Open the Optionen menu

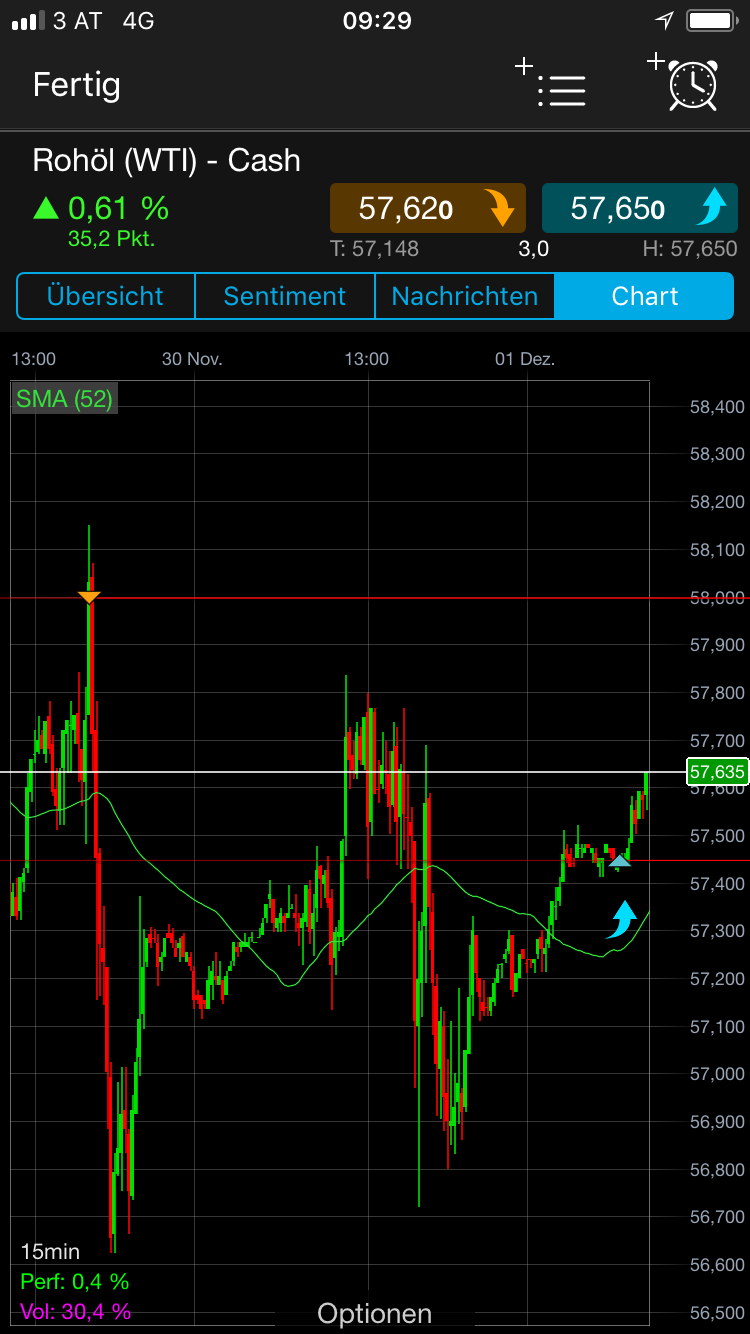tap(374, 1313)
